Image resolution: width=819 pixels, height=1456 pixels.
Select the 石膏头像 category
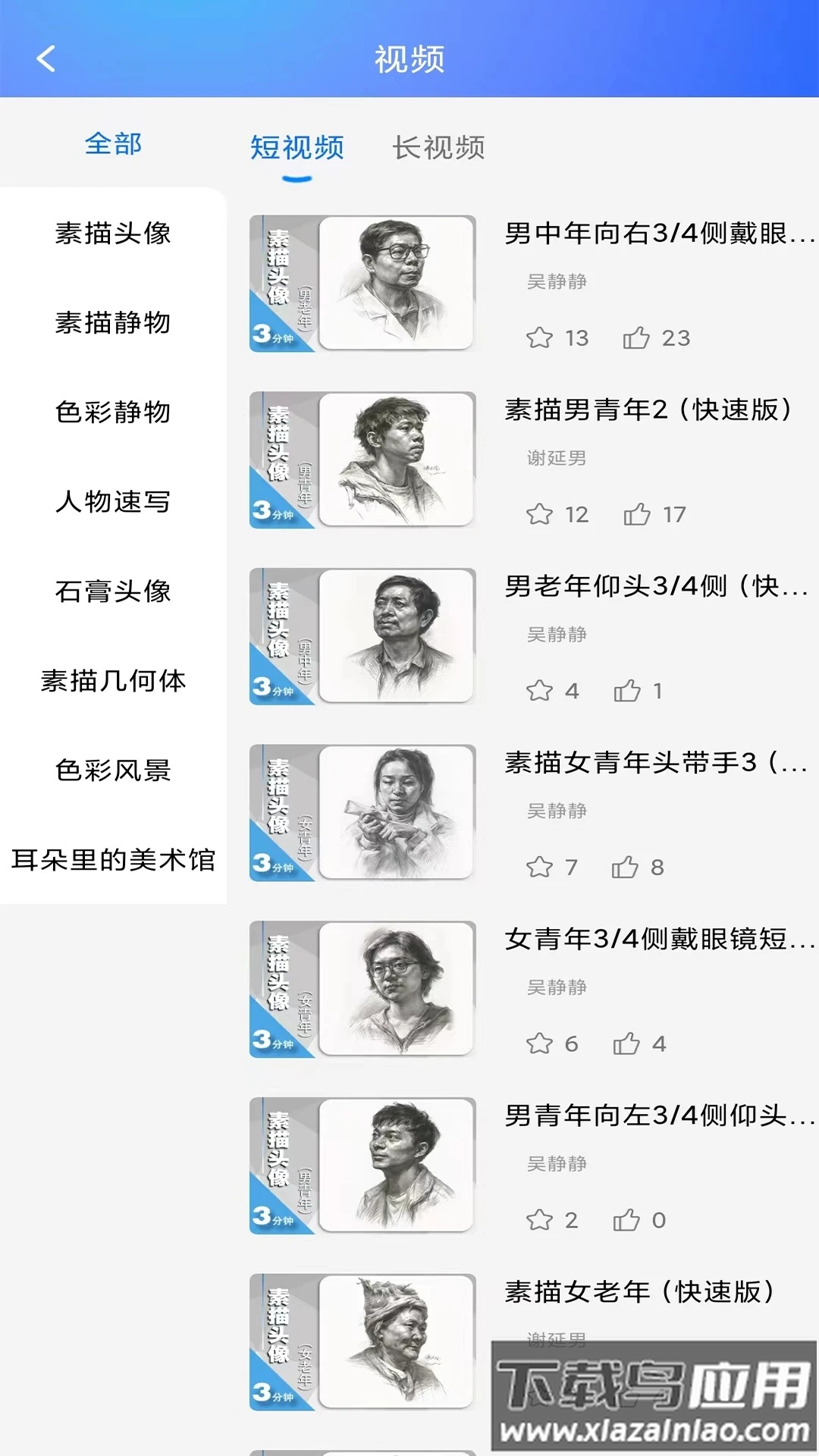tap(114, 592)
